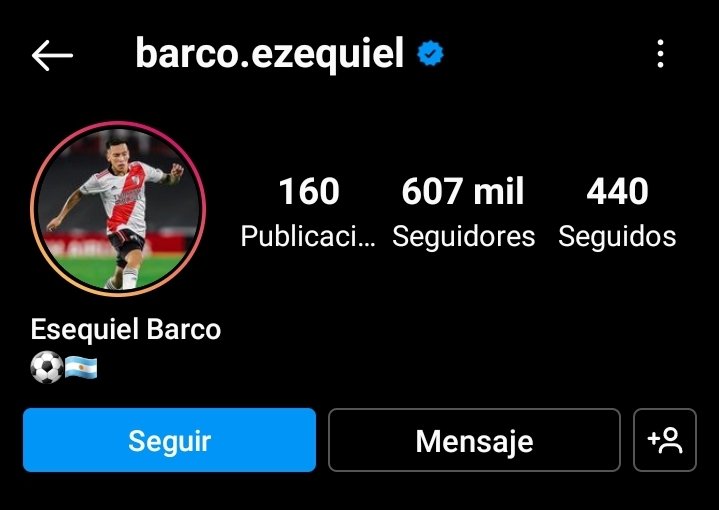This screenshot has width=719, height=510.
Task: Follow with the Seguir button
Action: pos(169,440)
